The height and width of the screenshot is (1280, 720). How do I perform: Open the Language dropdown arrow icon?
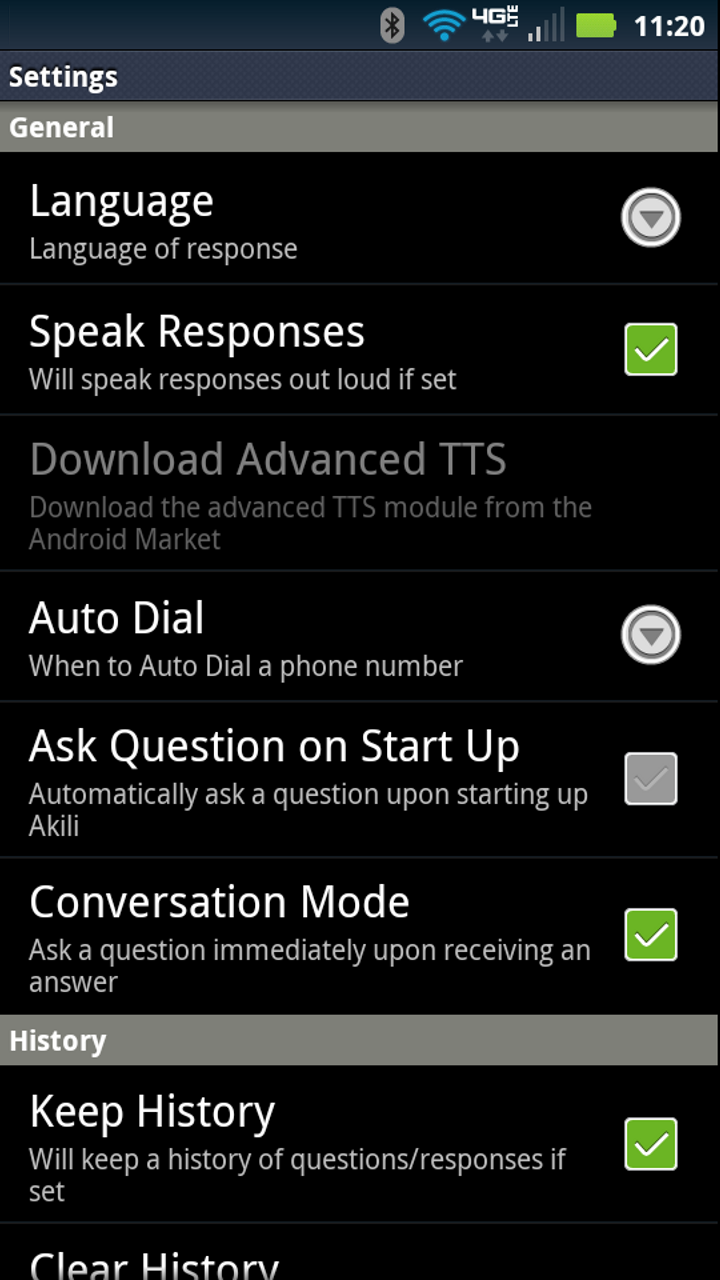(650, 217)
